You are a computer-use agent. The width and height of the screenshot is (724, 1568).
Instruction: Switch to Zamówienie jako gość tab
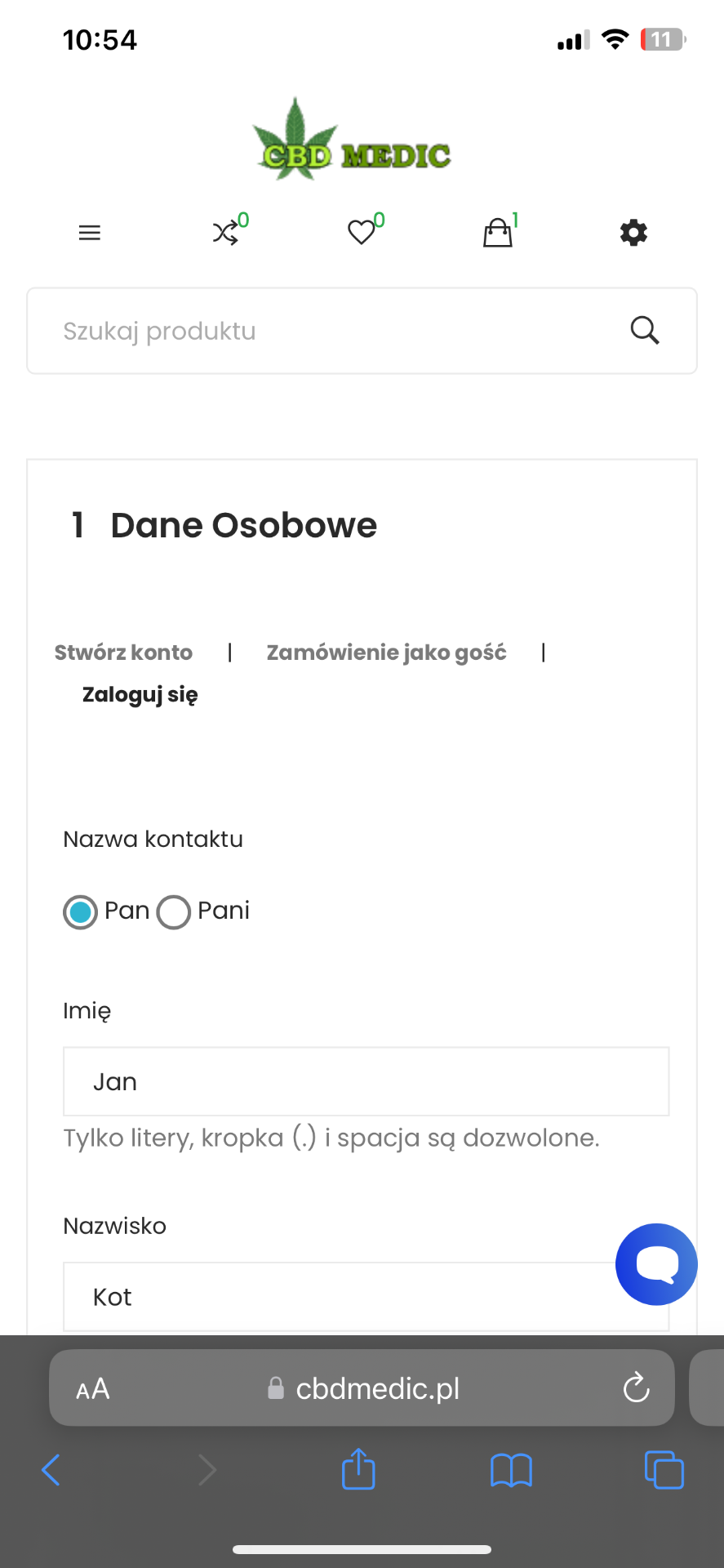(386, 653)
